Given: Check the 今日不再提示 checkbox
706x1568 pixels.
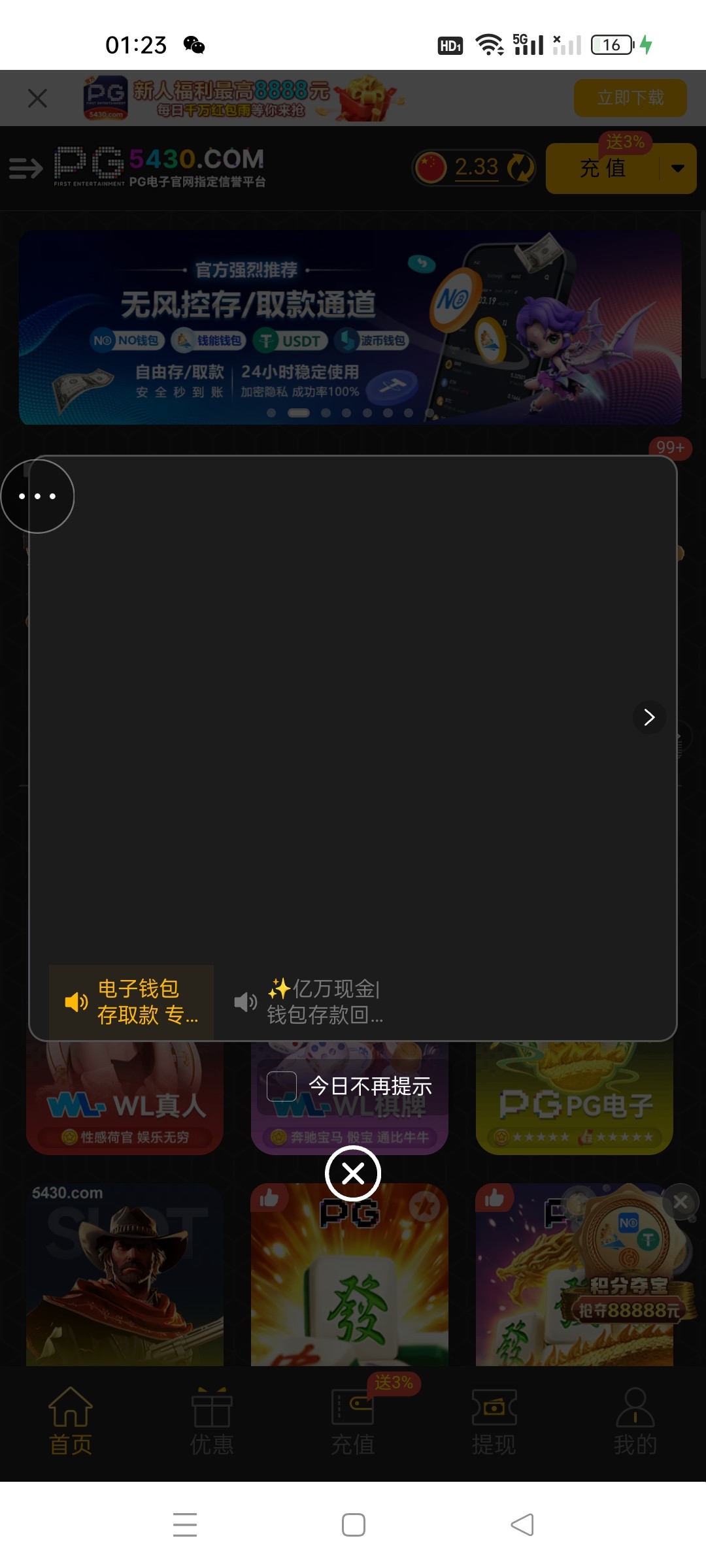Looking at the screenshot, I should click(x=282, y=1086).
